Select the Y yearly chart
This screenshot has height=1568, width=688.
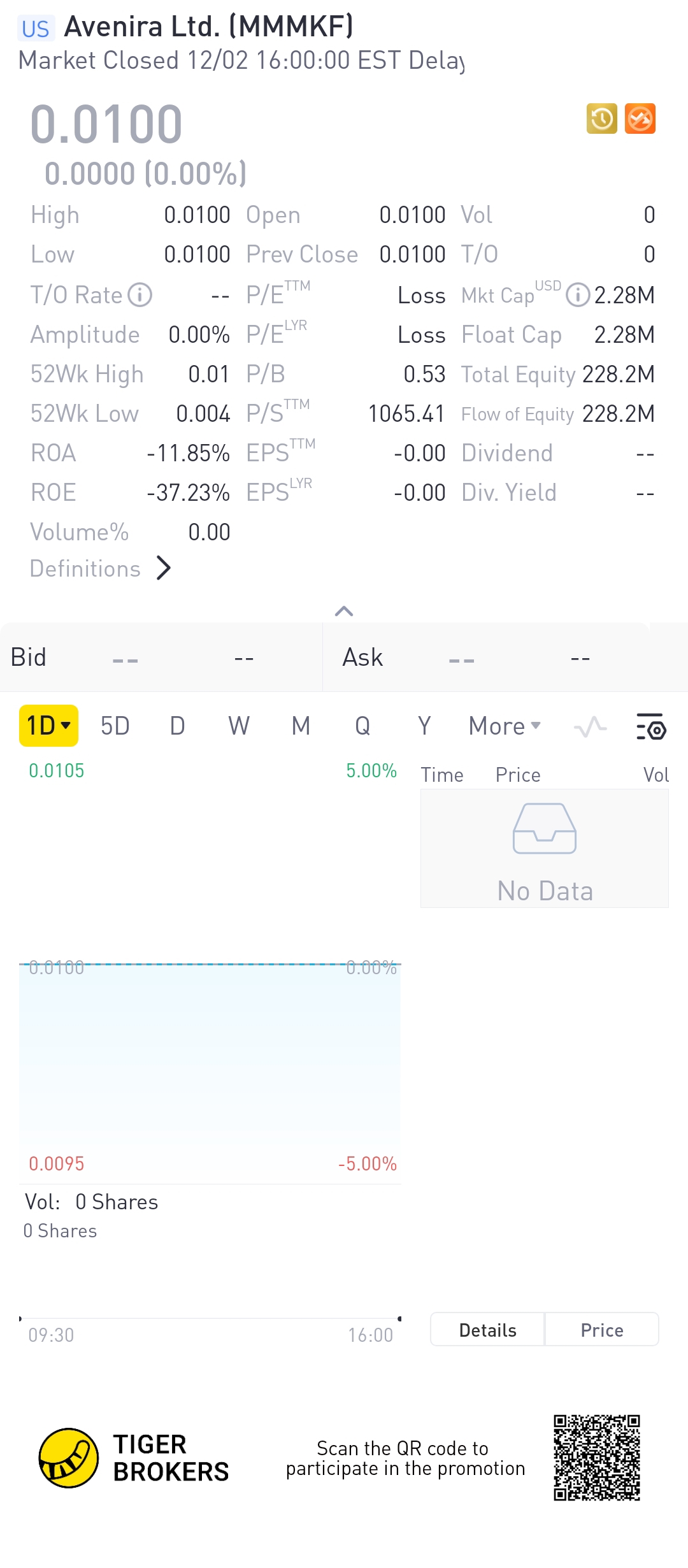click(x=424, y=726)
